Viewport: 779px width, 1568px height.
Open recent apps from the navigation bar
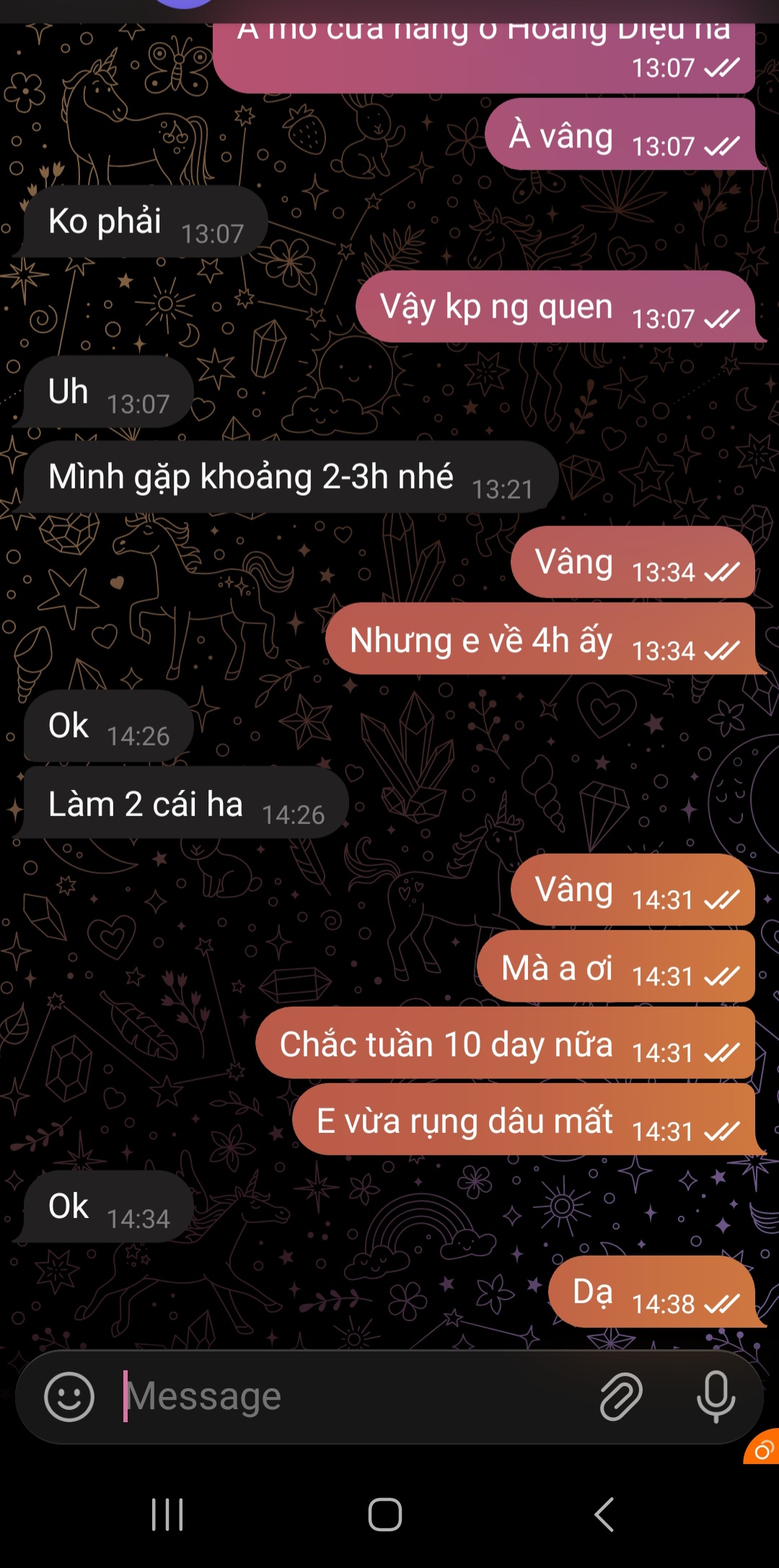click(x=167, y=1514)
